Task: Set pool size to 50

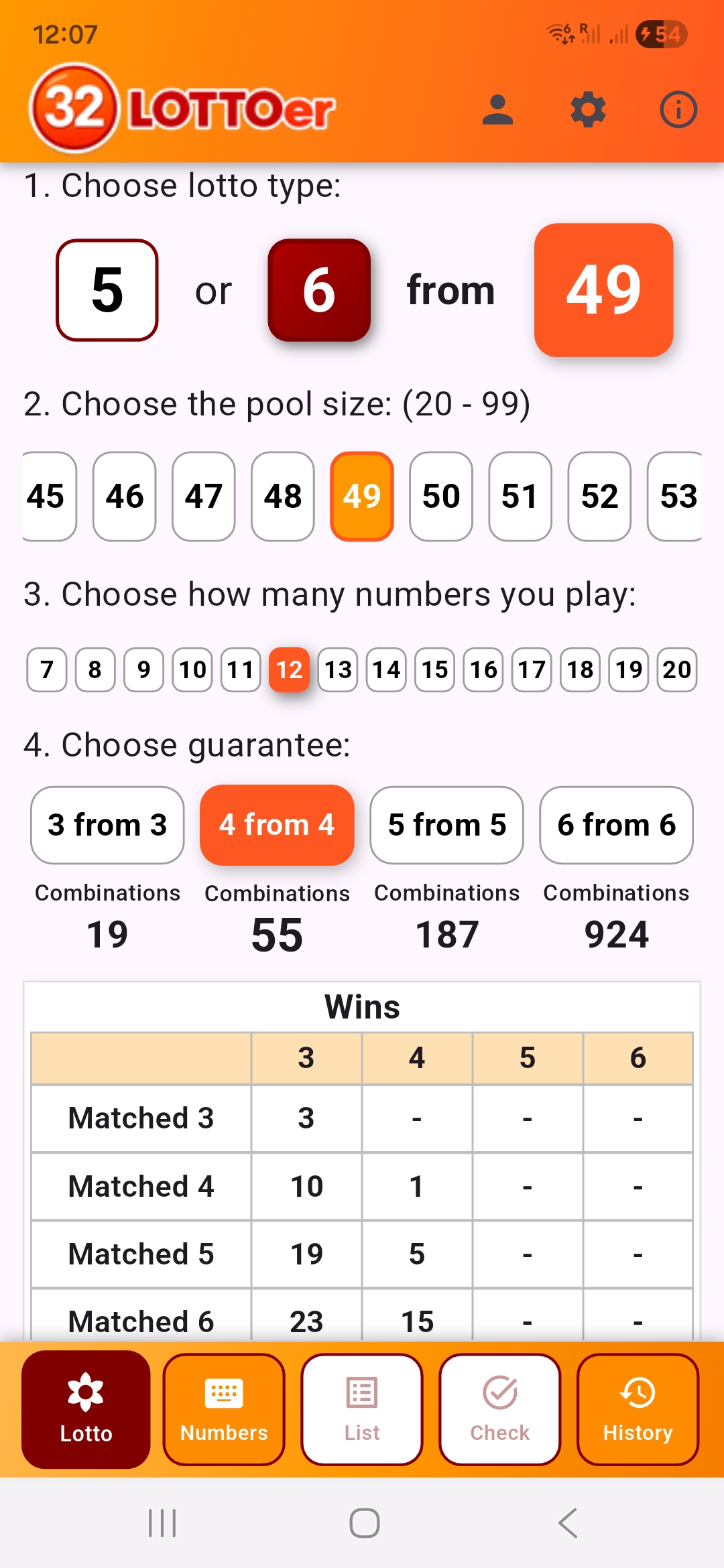Action: [x=441, y=497]
